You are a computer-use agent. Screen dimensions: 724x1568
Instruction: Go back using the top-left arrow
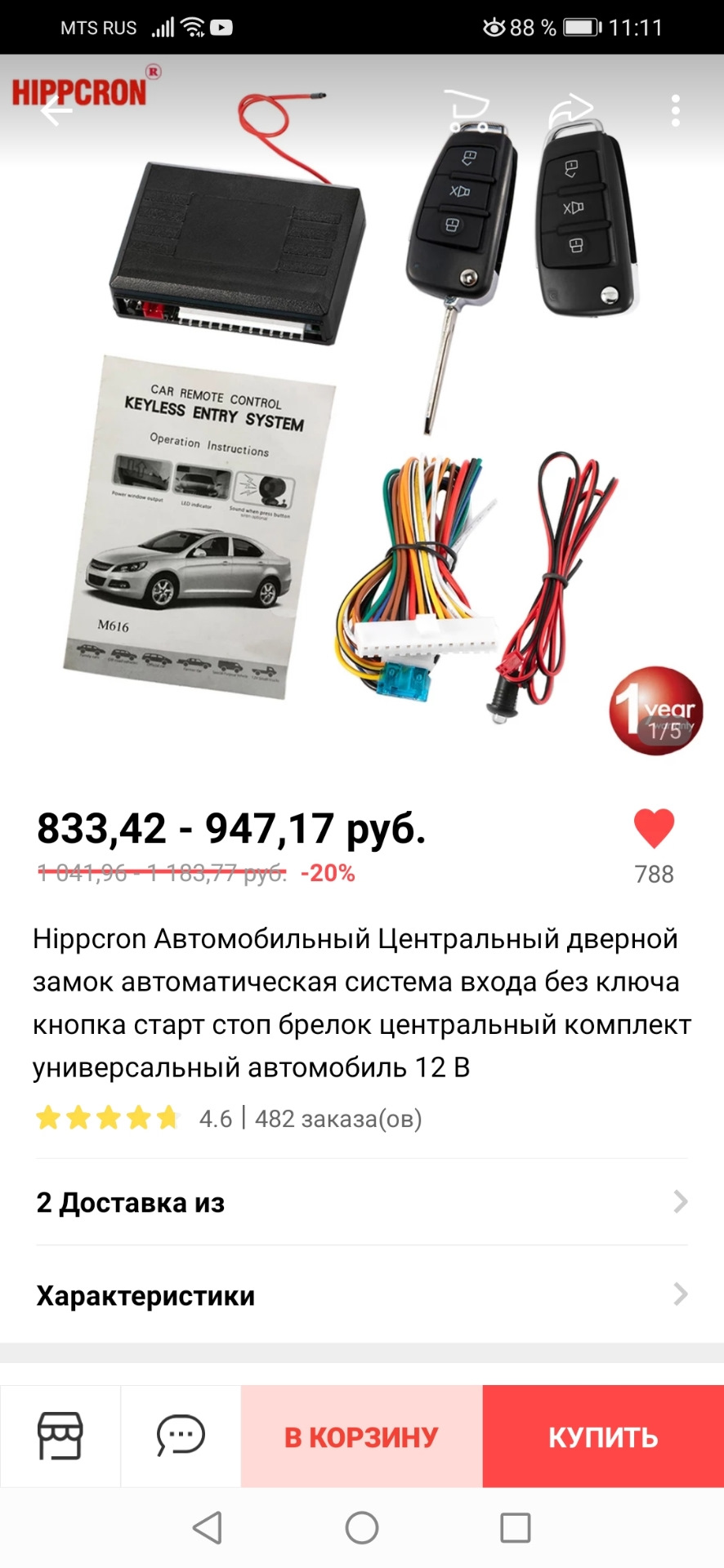(57, 110)
